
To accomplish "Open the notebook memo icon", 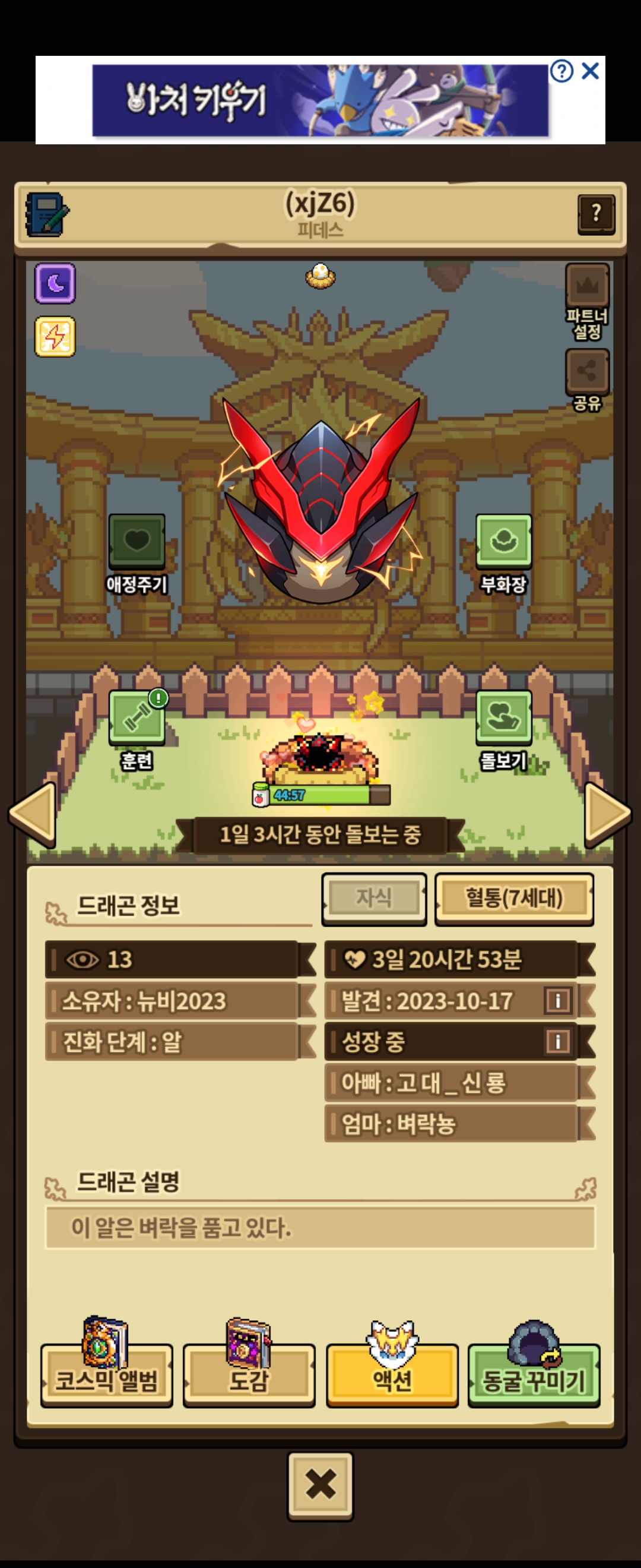I will pos(47,214).
